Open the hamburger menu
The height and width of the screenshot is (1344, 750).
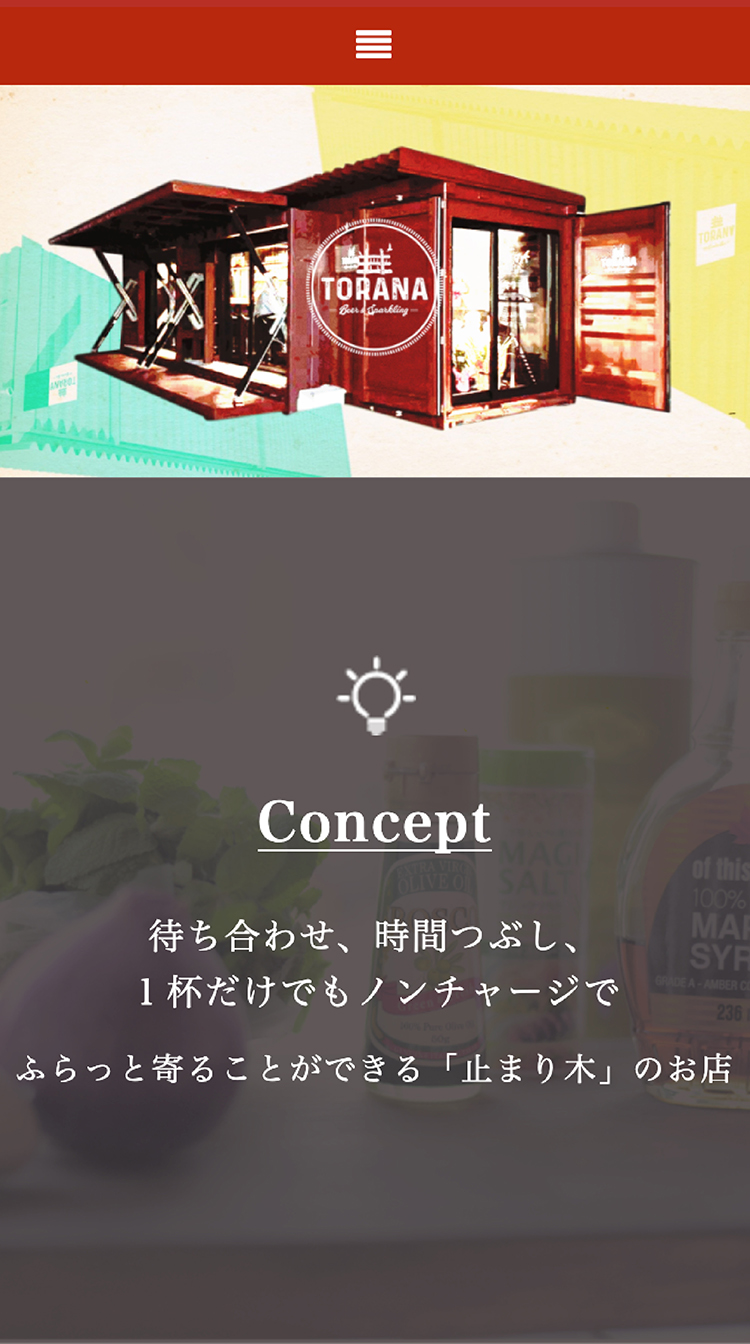(374, 45)
